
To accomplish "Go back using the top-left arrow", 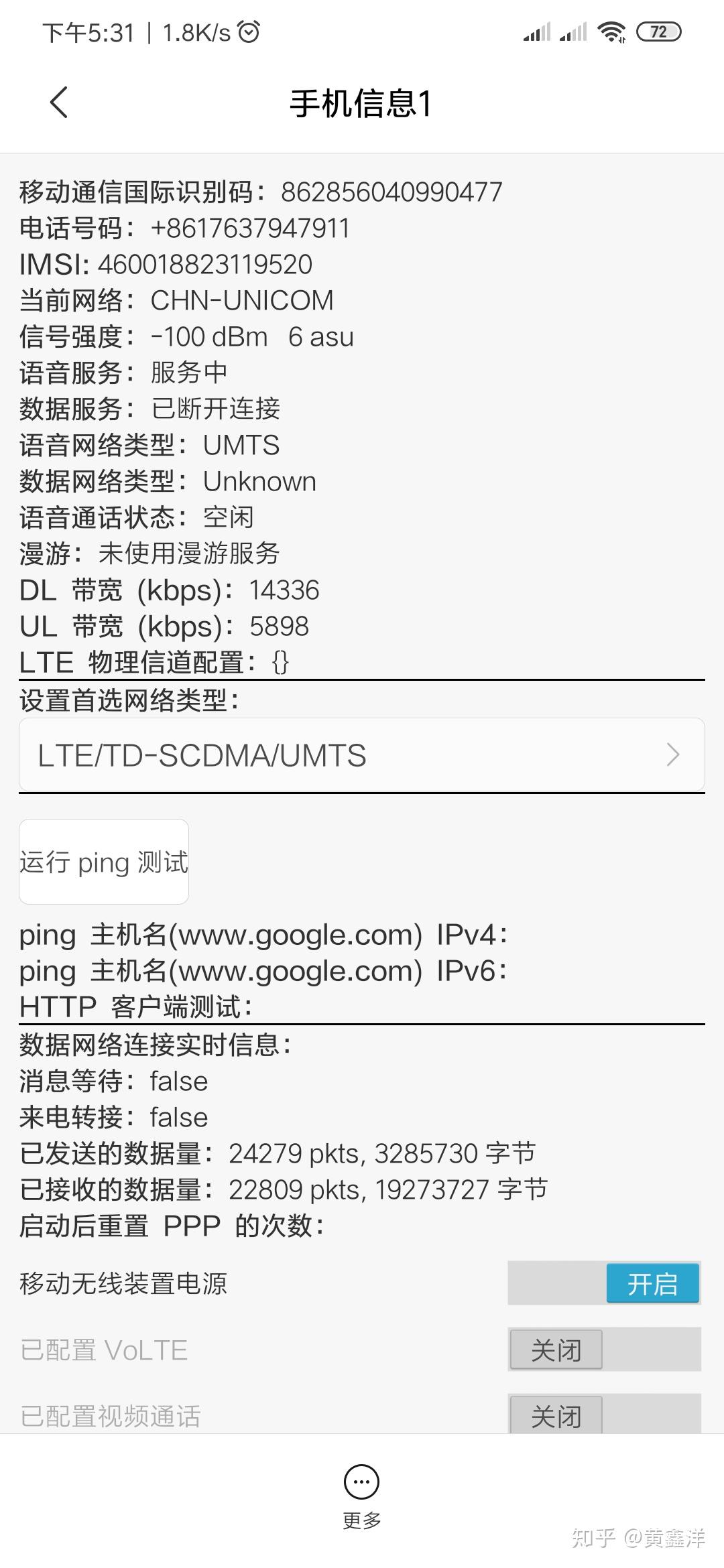I will pyautogui.click(x=59, y=103).
